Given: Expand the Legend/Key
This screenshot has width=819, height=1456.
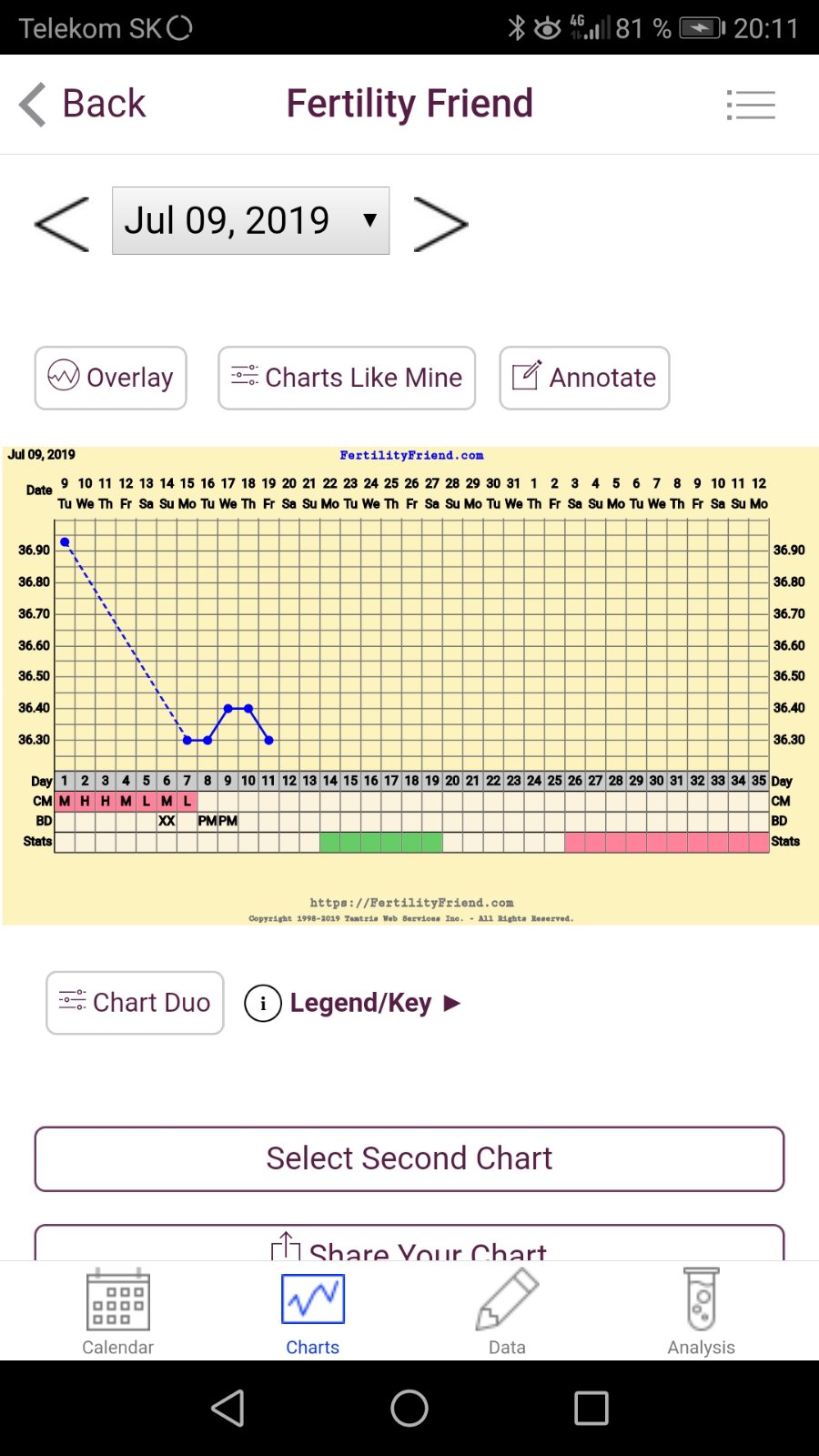Looking at the screenshot, I should tap(353, 1003).
